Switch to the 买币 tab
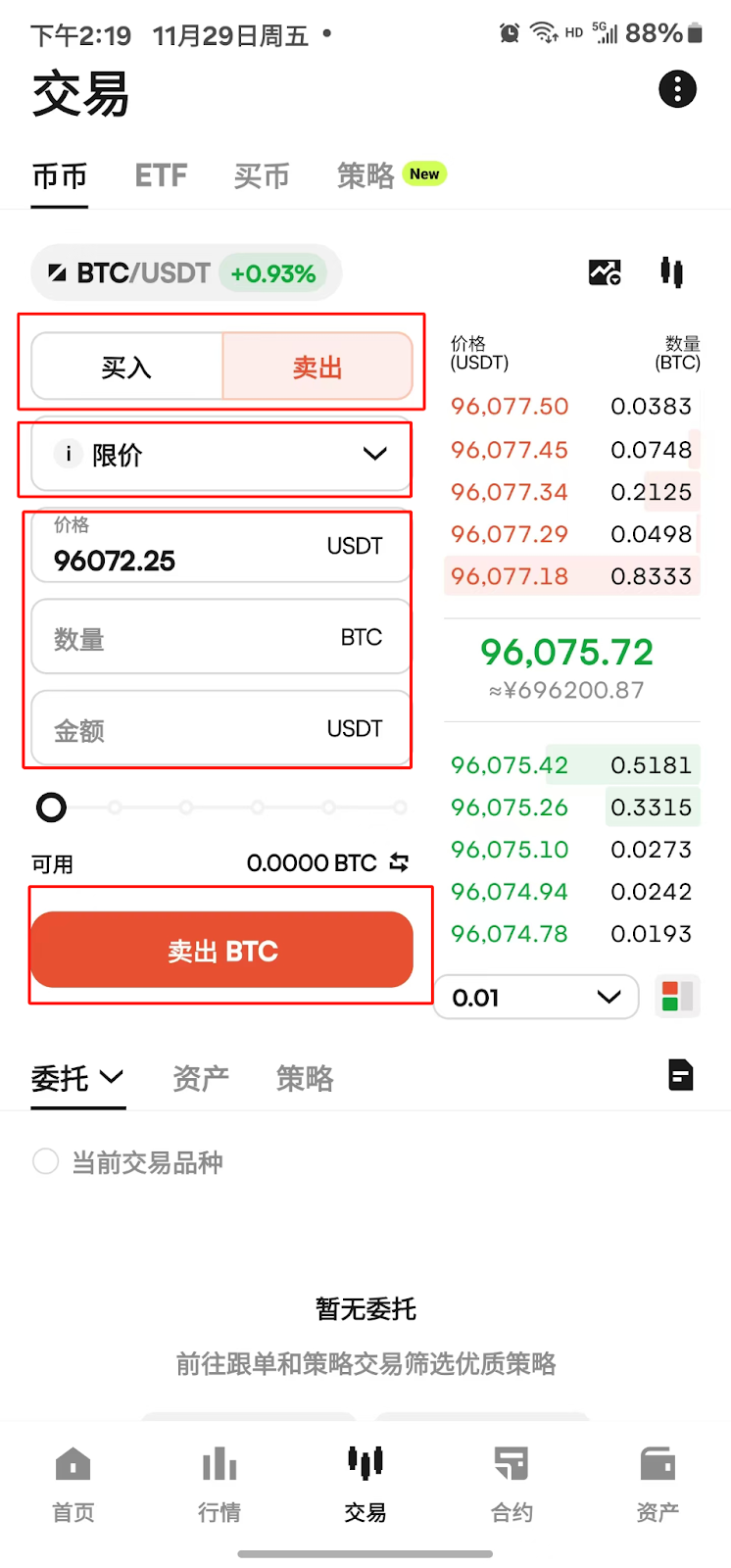 pyautogui.click(x=262, y=175)
